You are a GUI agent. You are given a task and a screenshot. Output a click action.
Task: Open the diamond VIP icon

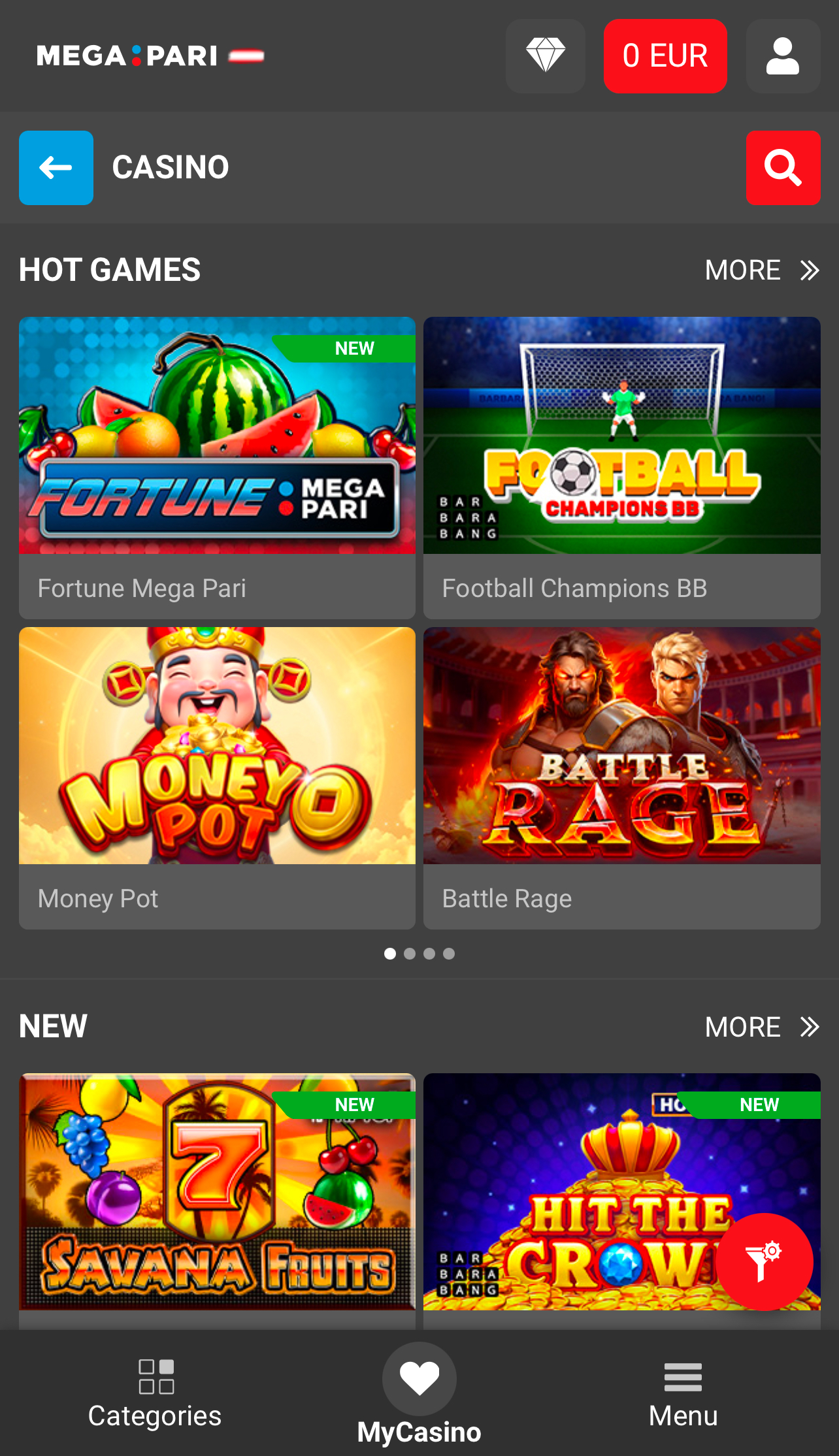click(x=546, y=56)
